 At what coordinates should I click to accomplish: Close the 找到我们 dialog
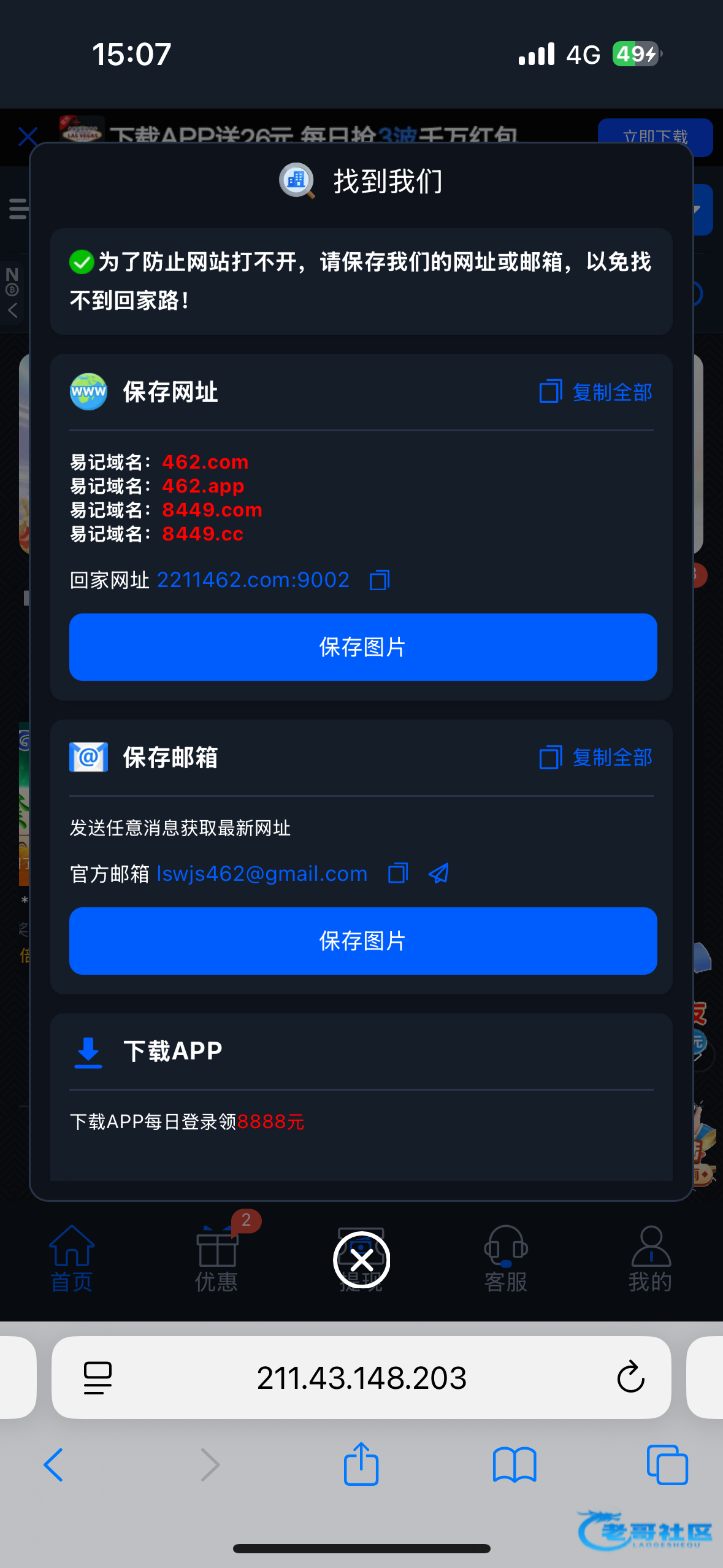tap(361, 1261)
